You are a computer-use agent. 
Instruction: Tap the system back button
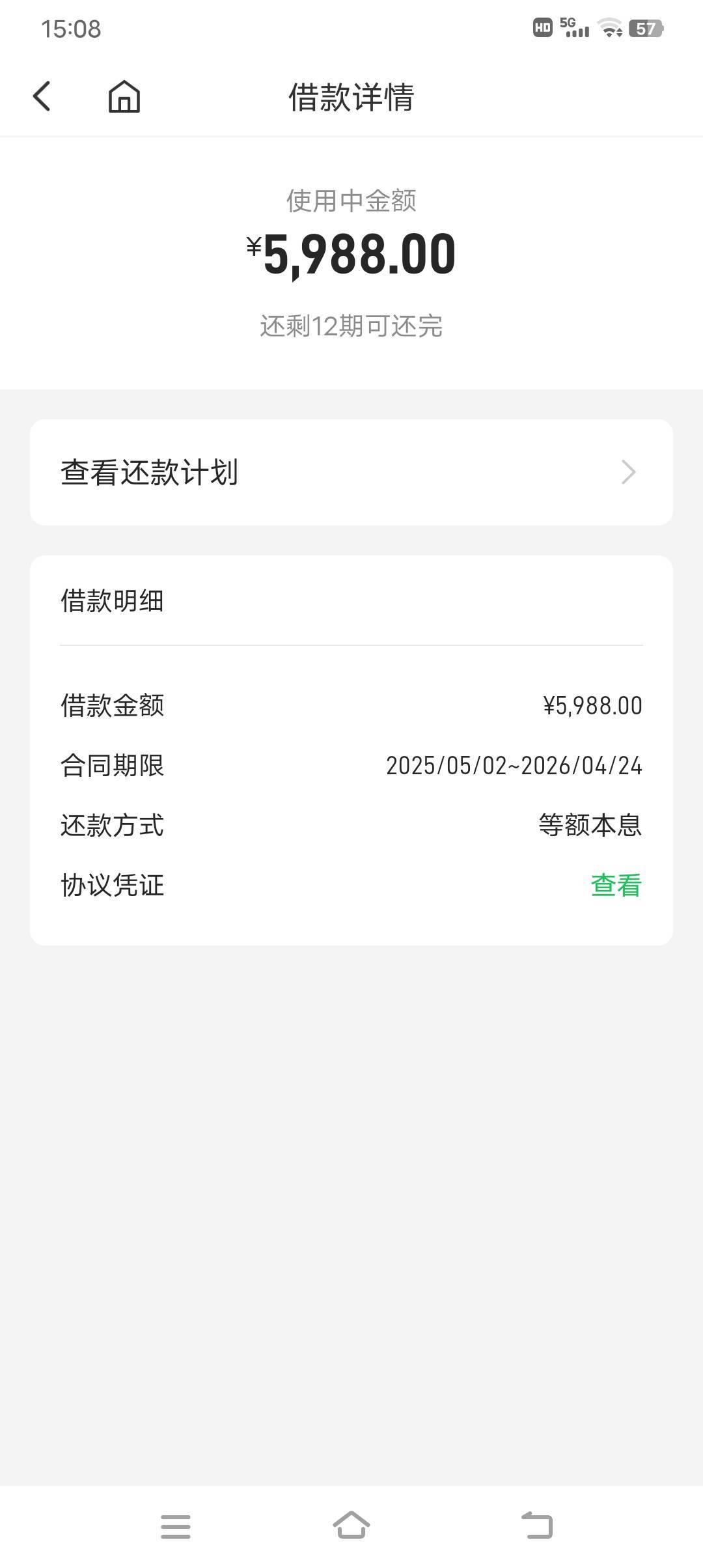[537, 1526]
